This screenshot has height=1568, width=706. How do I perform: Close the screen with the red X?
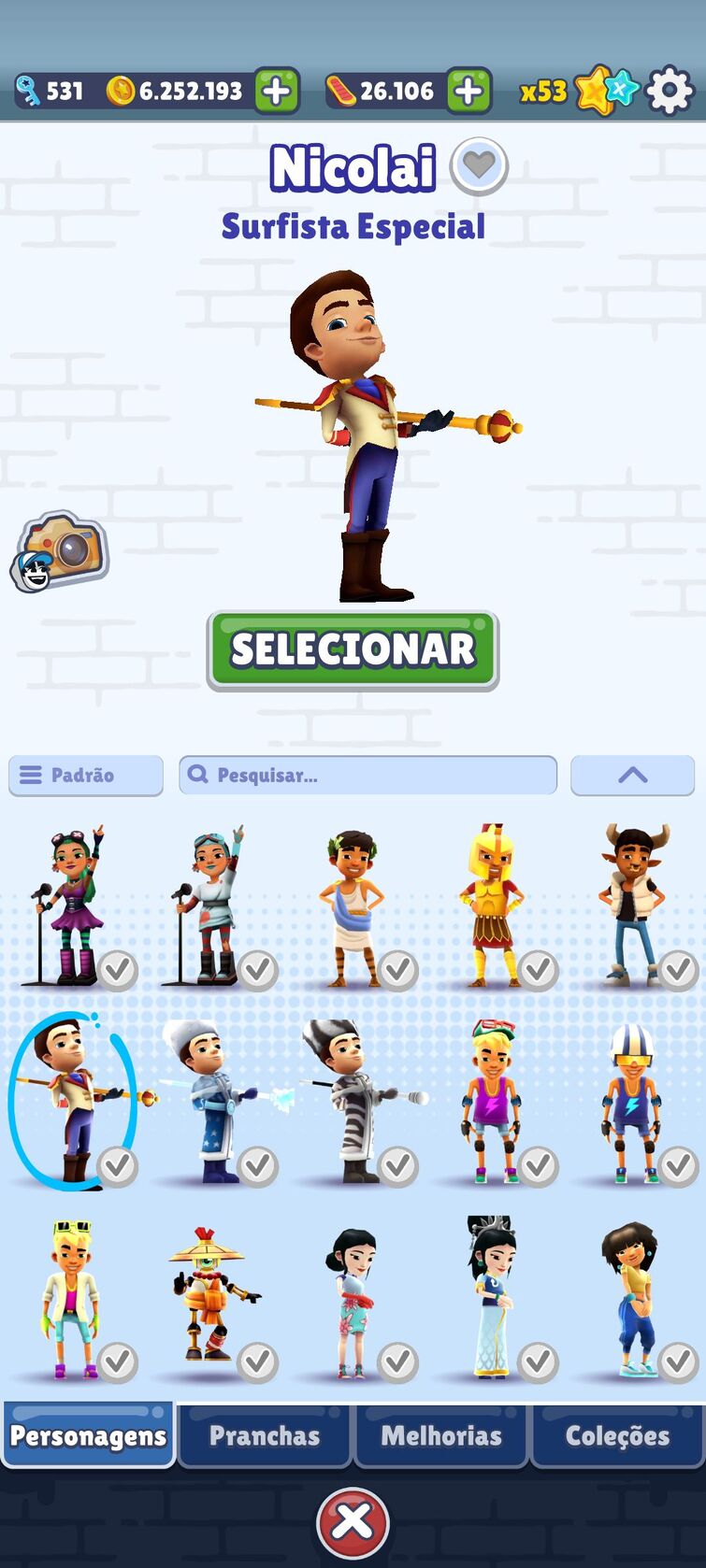click(353, 1521)
